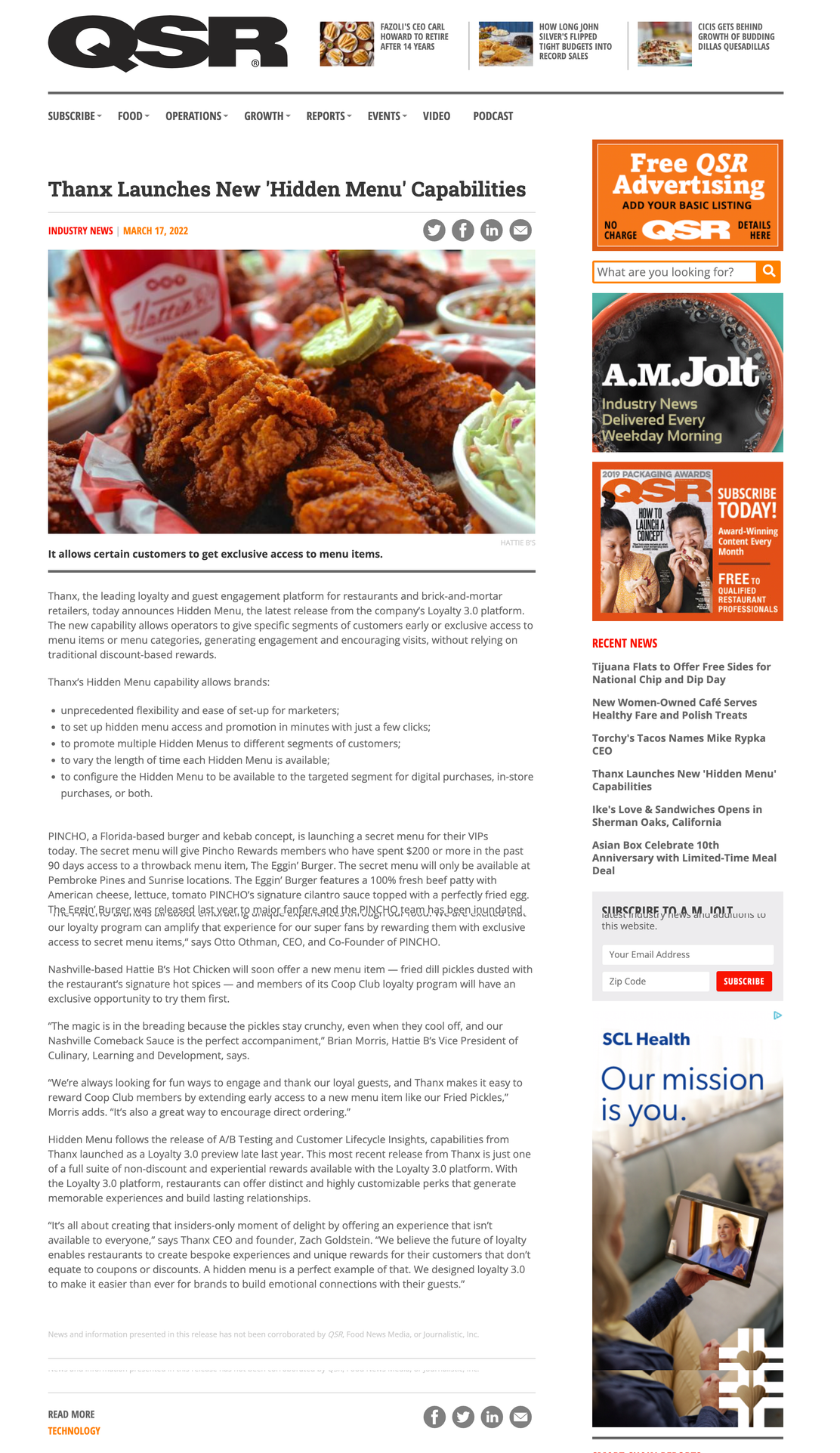Share on LinkedIn at the article bottom
840x1453 pixels.
[x=492, y=1417]
